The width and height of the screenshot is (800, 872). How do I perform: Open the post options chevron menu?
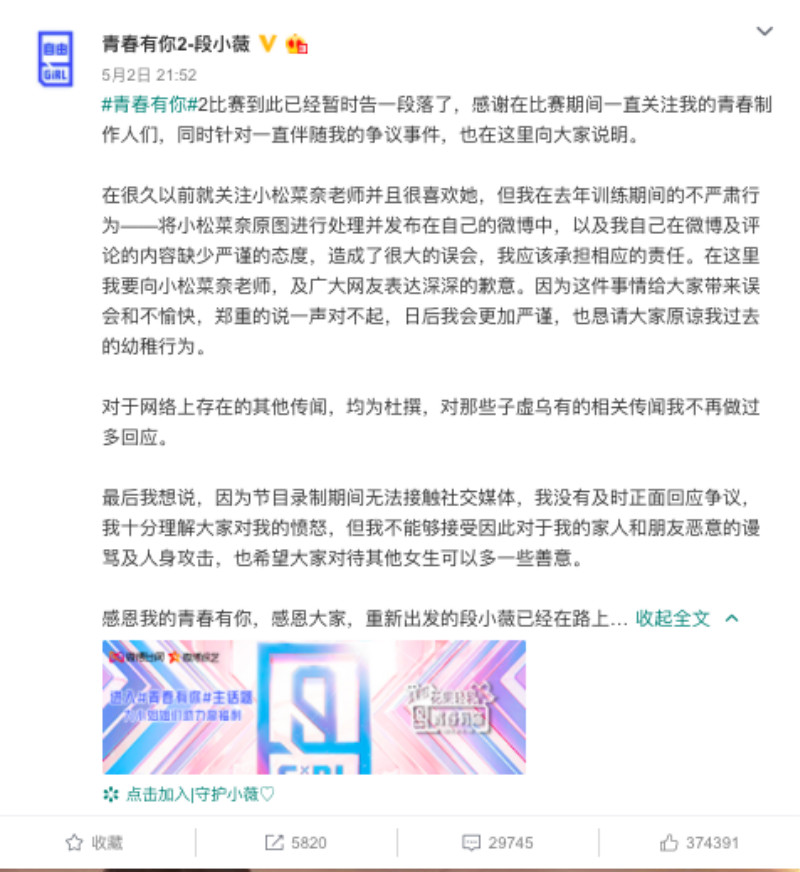[x=764, y=32]
